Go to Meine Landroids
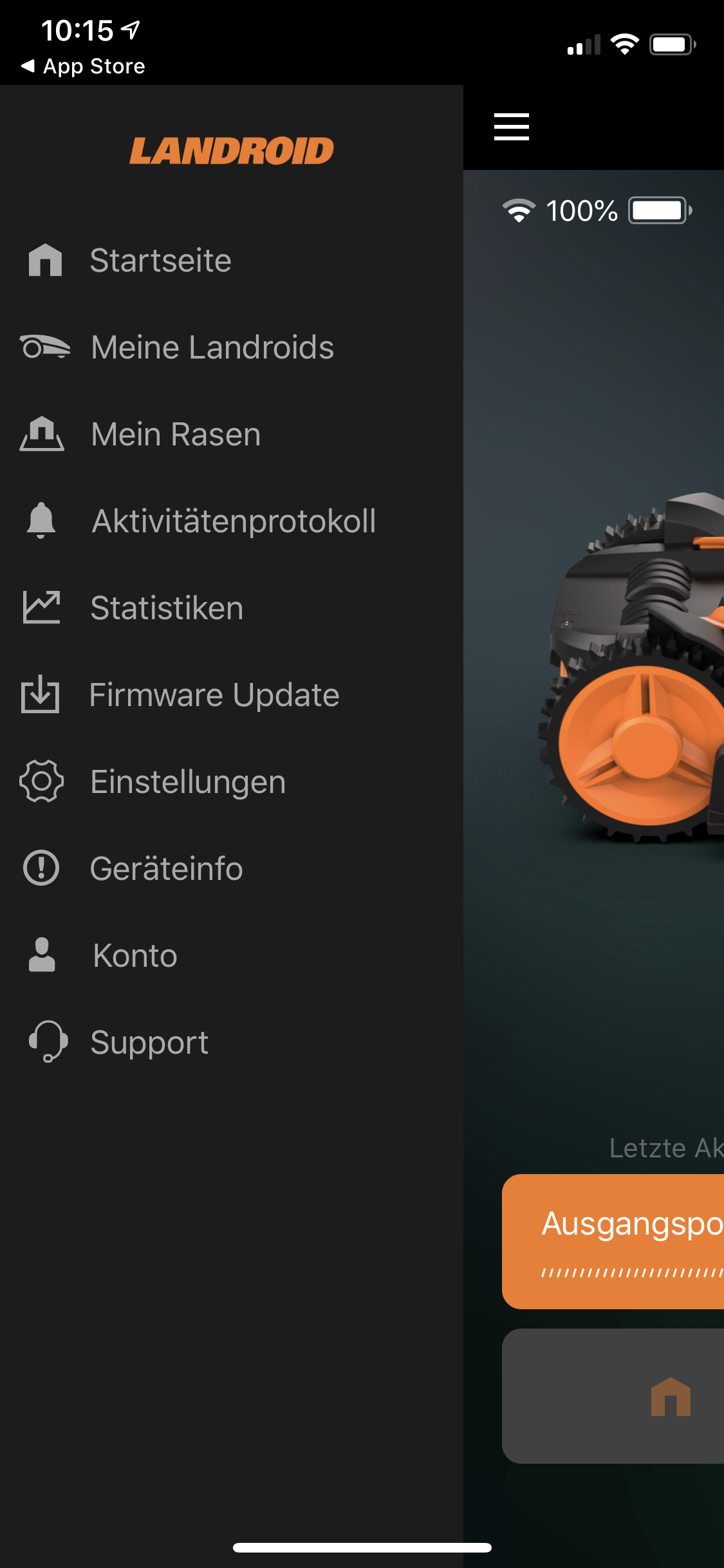Viewport: 724px width, 1568px height. [212, 348]
